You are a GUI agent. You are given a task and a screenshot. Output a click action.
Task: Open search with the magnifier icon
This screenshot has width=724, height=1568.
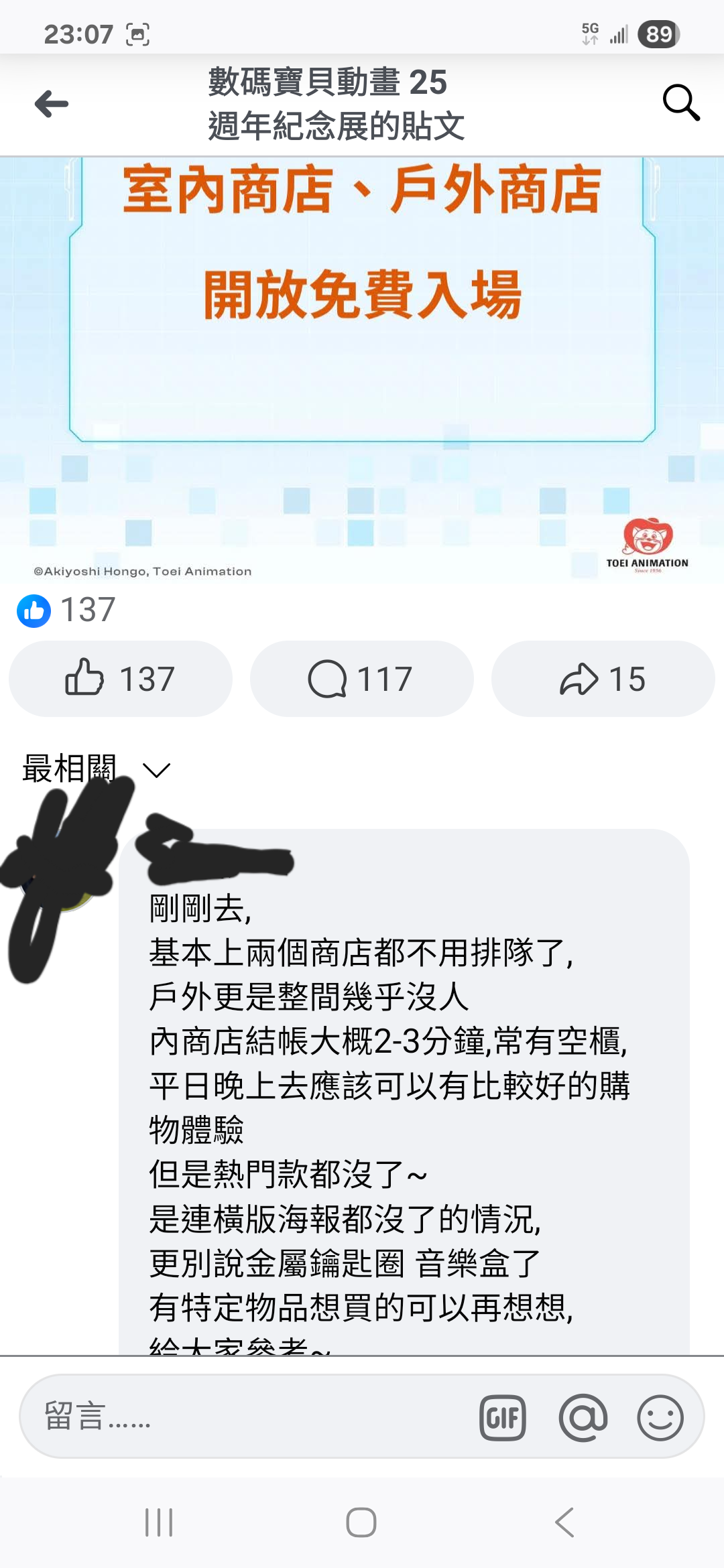click(x=680, y=103)
